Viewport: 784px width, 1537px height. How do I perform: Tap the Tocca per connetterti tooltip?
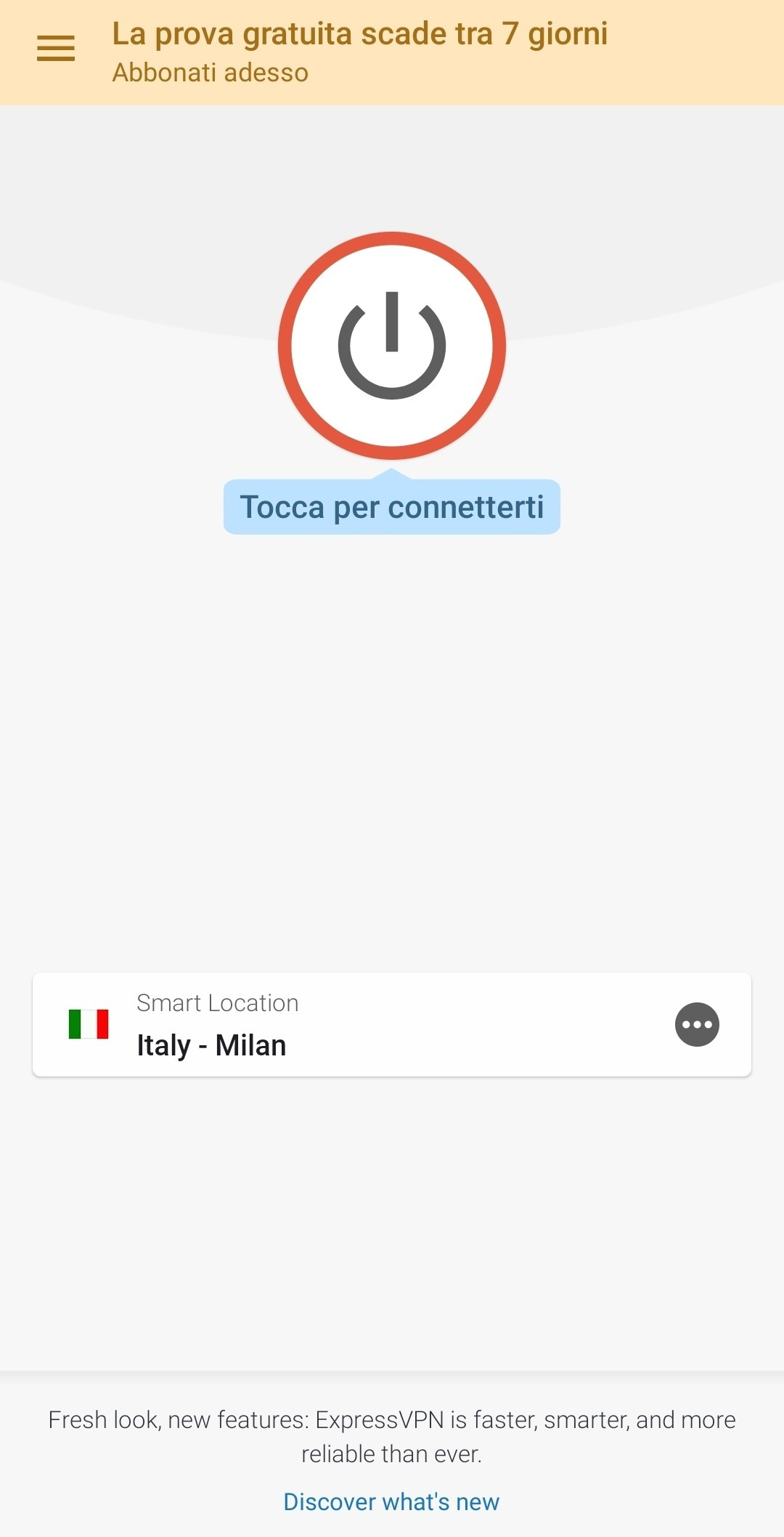[391, 507]
